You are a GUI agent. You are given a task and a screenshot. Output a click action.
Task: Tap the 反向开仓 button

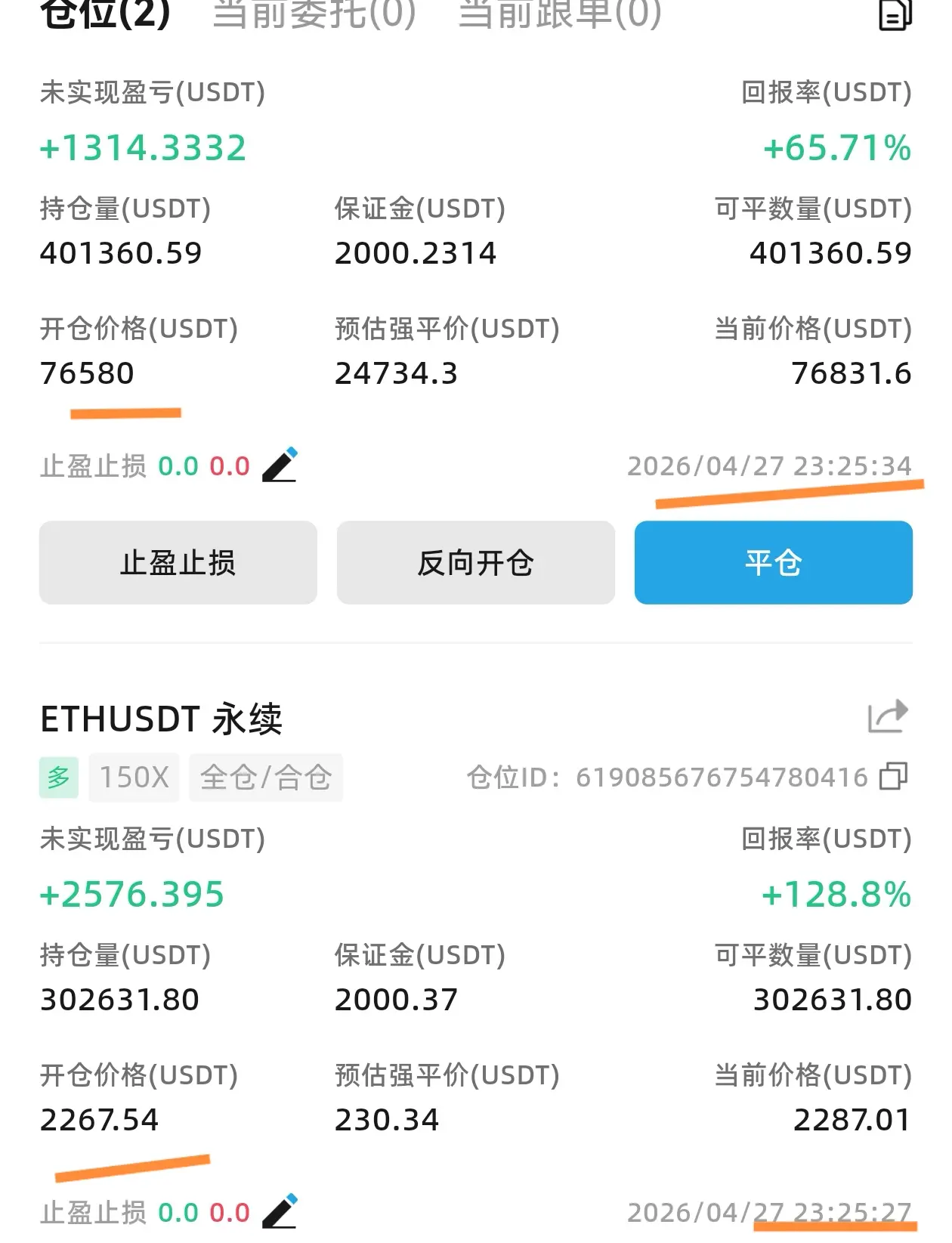[x=475, y=562]
